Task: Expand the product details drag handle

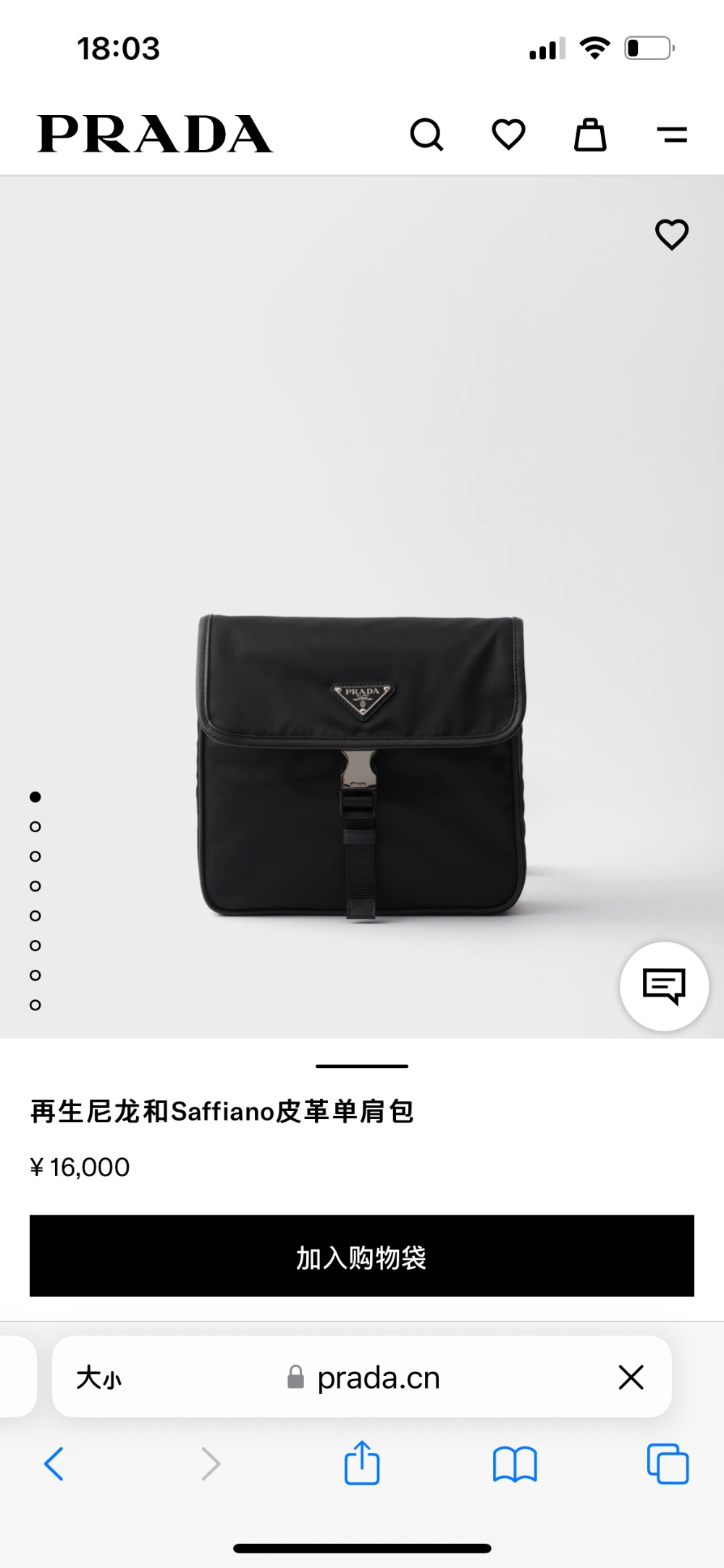Action: (x=362, y=1066)
